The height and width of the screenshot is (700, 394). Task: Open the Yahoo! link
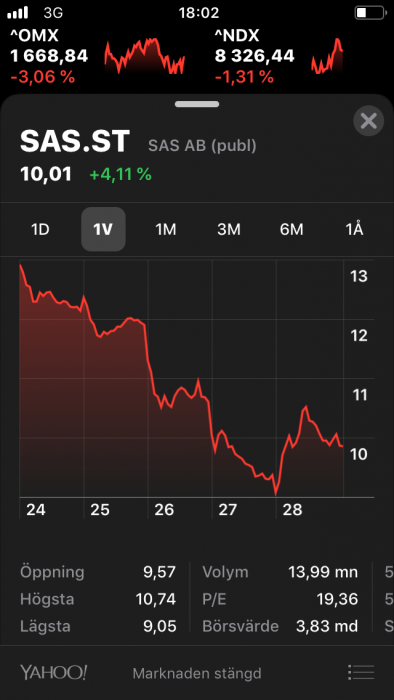53,672
